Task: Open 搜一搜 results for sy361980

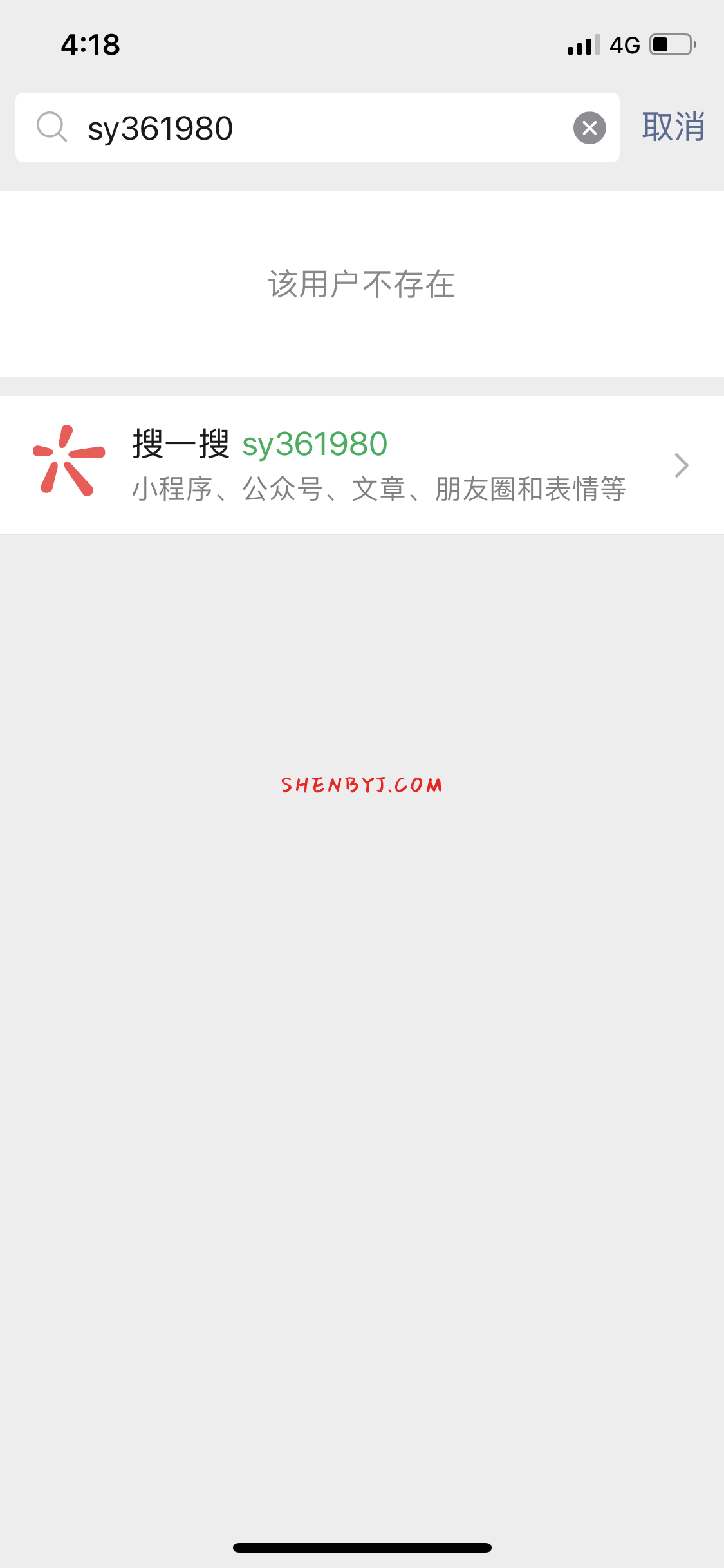Action: [362, 465]
